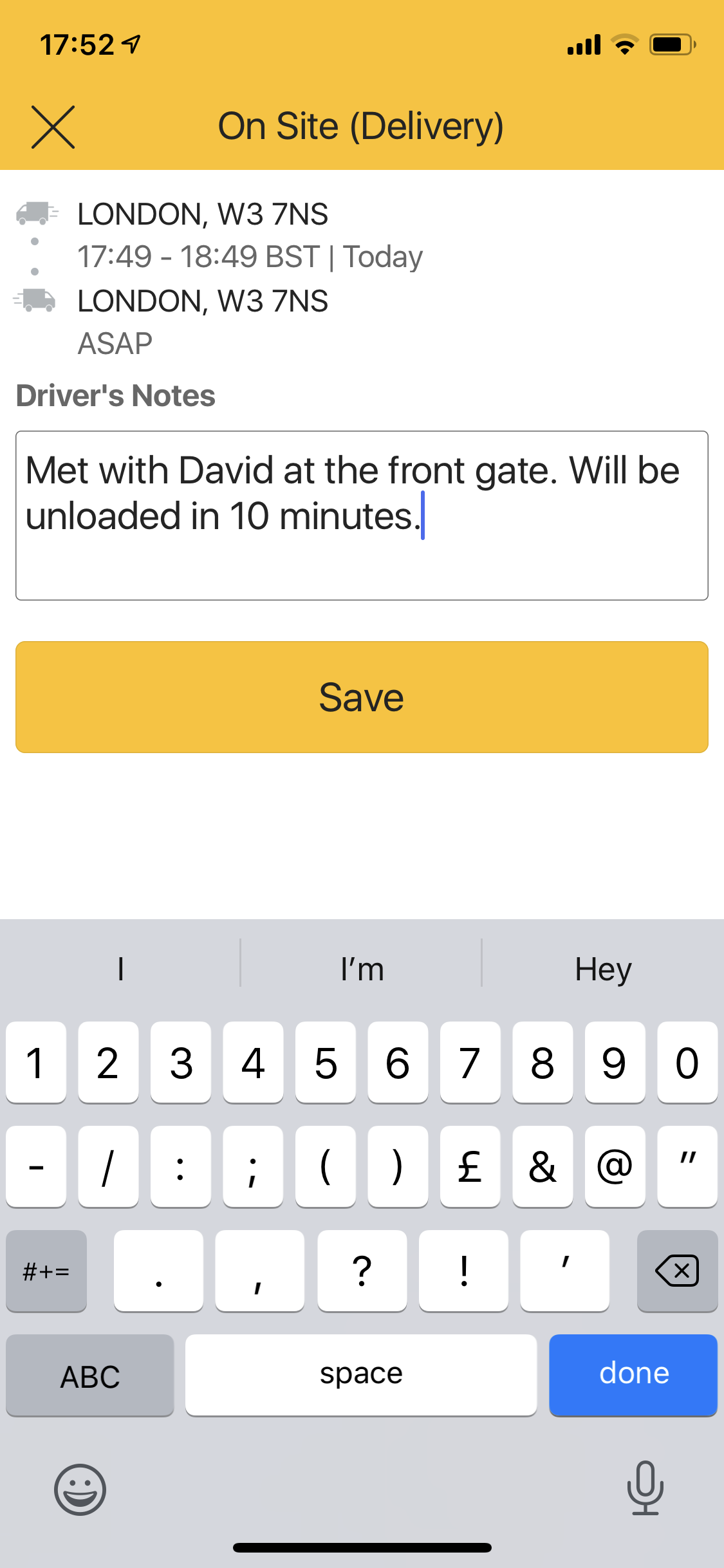Close the On Site (Delivery) screen

pos(53,127)
